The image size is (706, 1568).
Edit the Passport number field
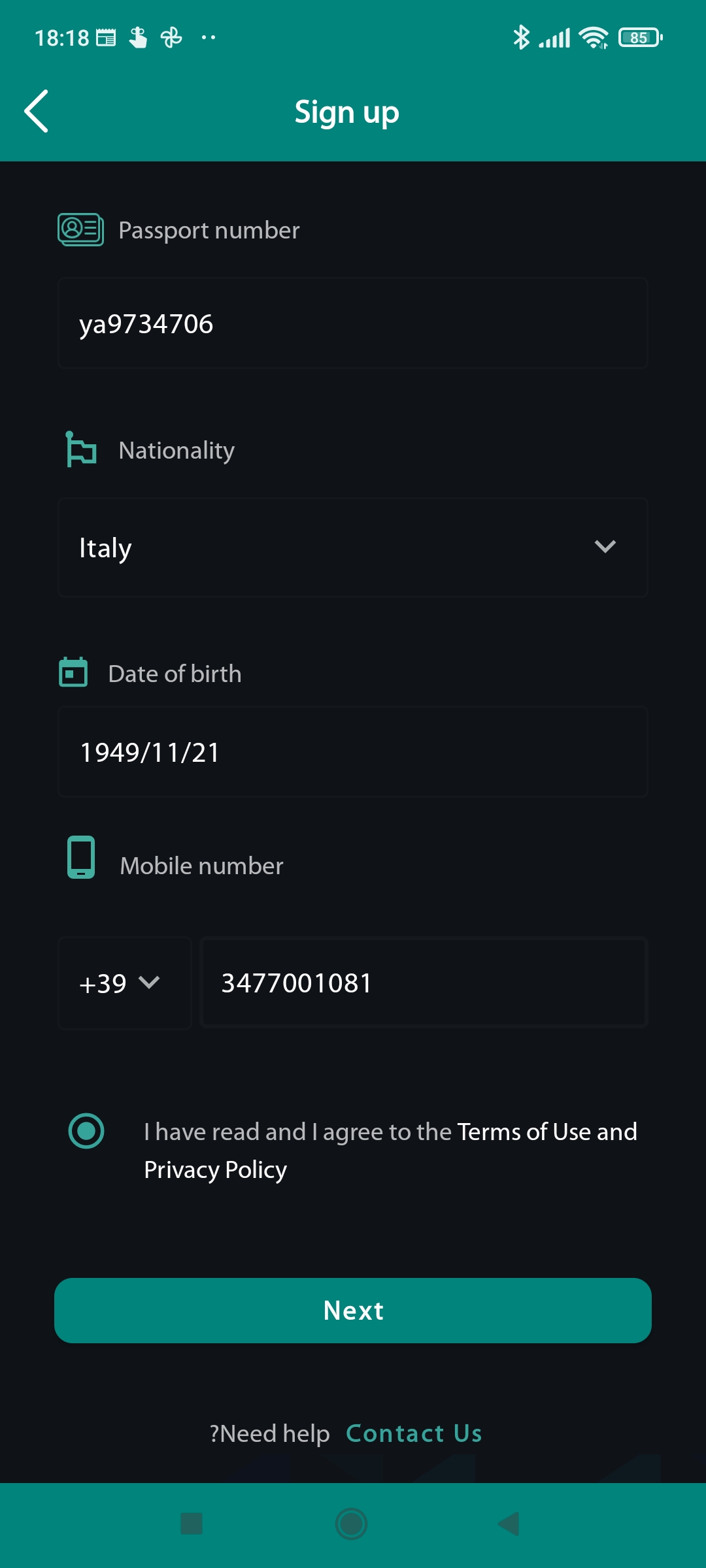tap(353, 323)
